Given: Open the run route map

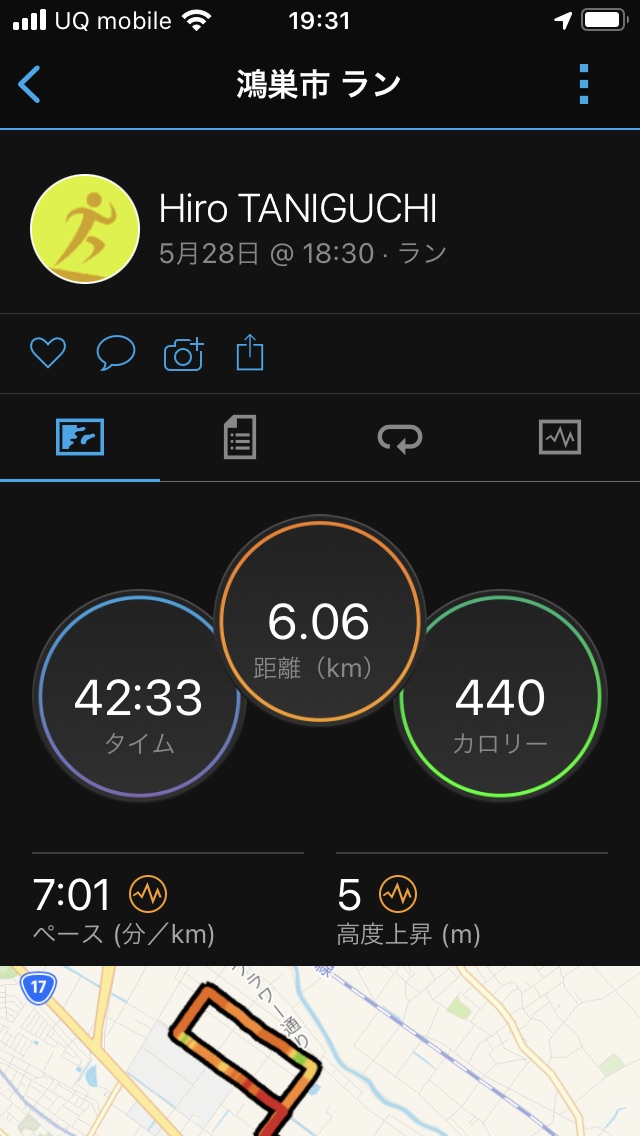Looking at the screenshot, I should point(320,1051).
